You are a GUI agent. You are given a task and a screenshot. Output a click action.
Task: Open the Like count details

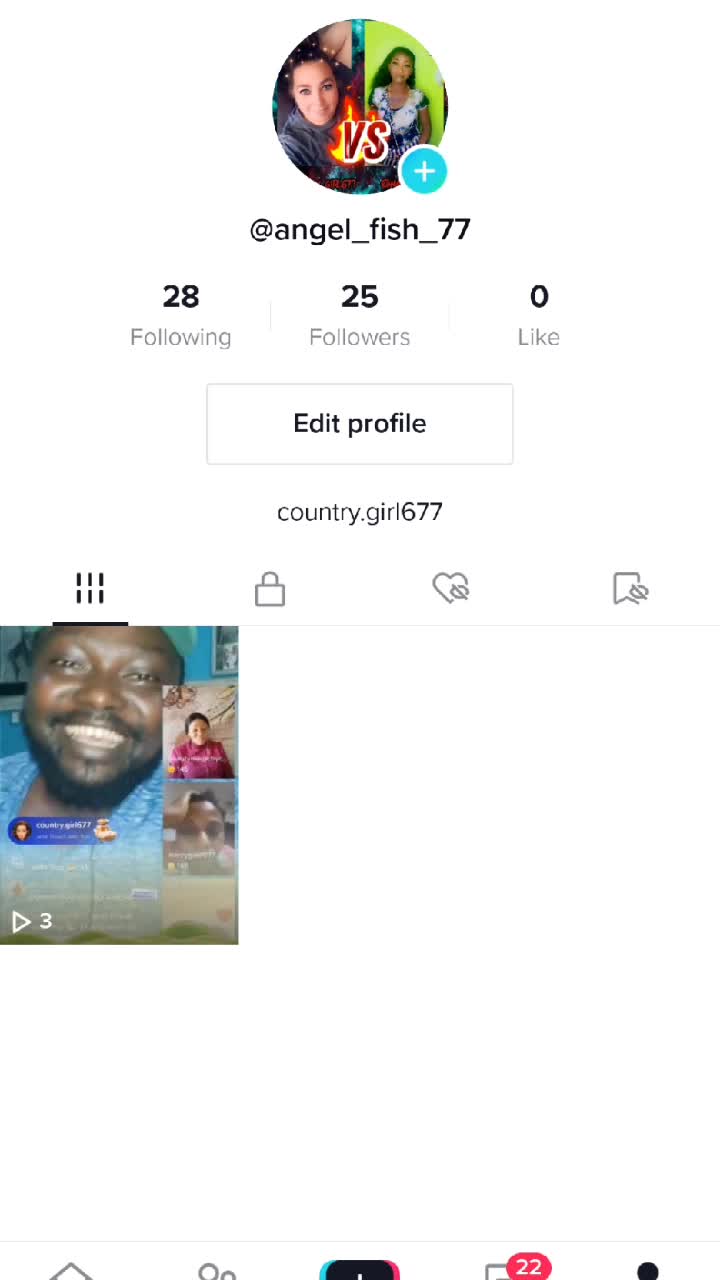(x=538, y=314)
